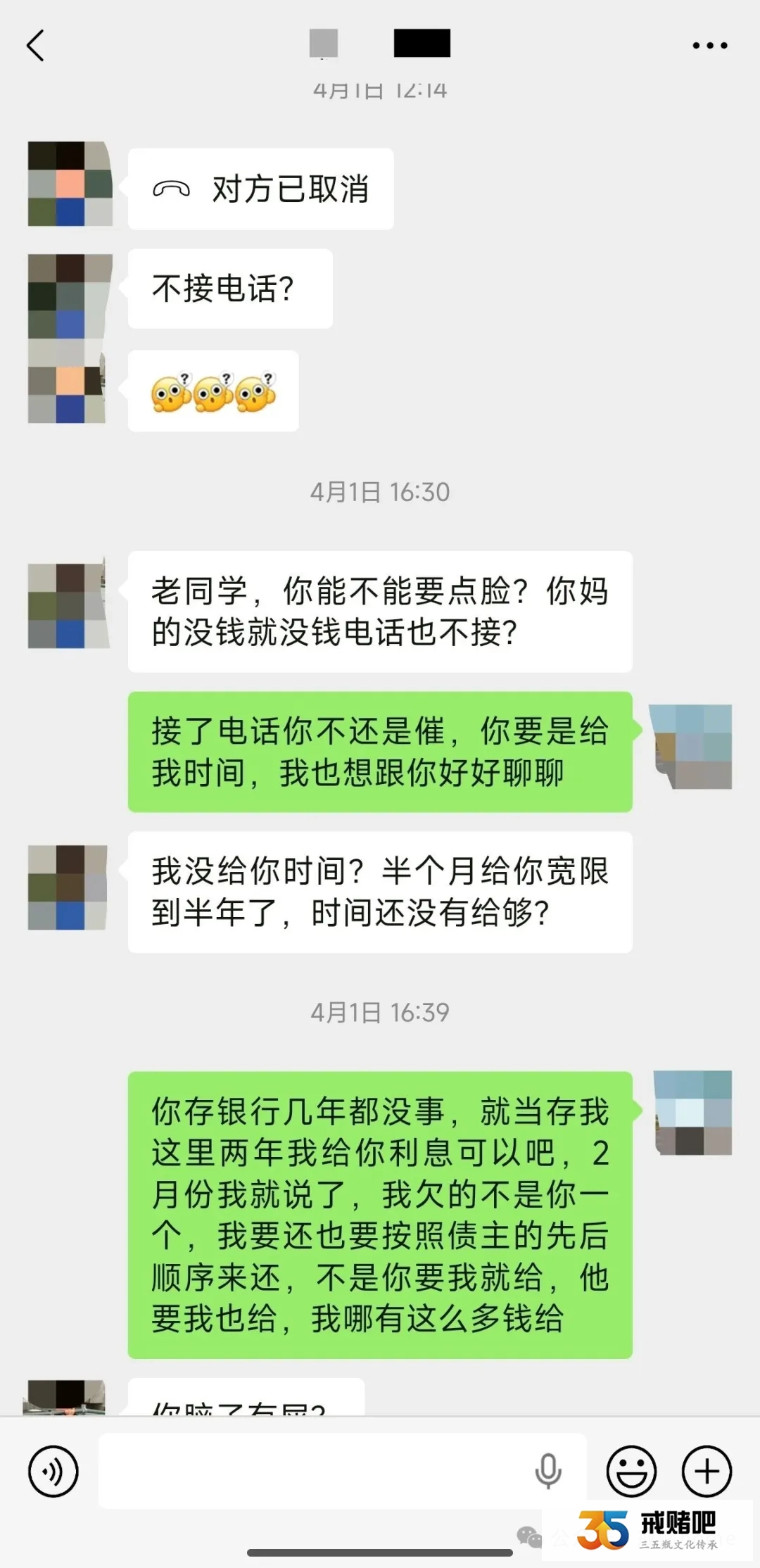Tap the 4月1日 16:30 timestamp
This screenshot has width=760, height=1568.
point(380,493)
